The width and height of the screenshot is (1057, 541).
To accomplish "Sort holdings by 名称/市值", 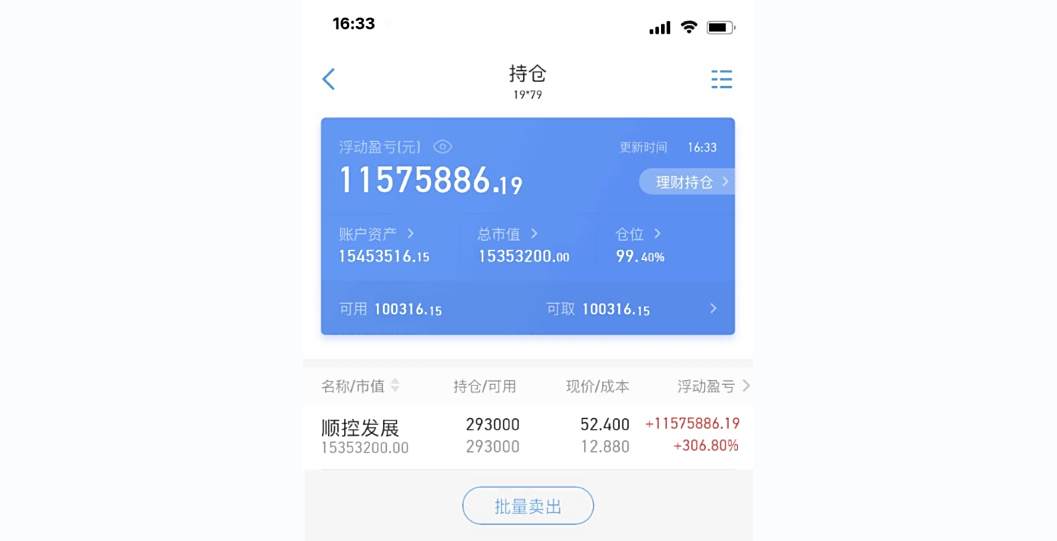I will (x=360, y=386).
